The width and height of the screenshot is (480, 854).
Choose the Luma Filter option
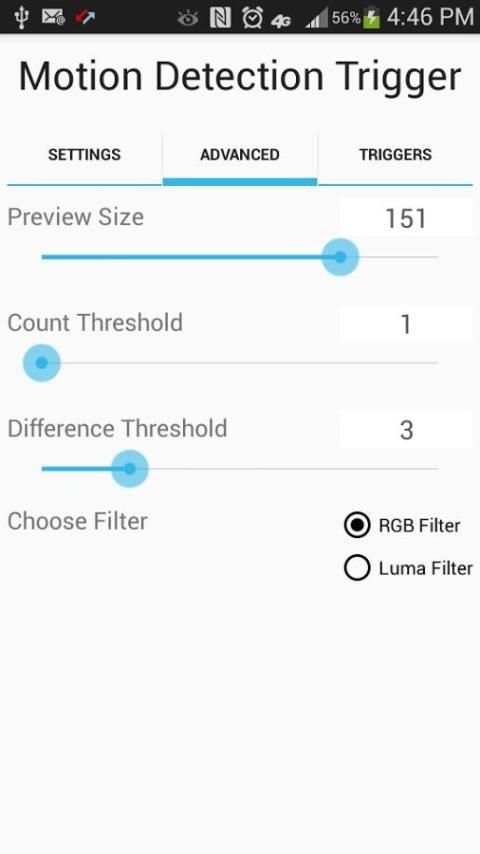point(408,568)
